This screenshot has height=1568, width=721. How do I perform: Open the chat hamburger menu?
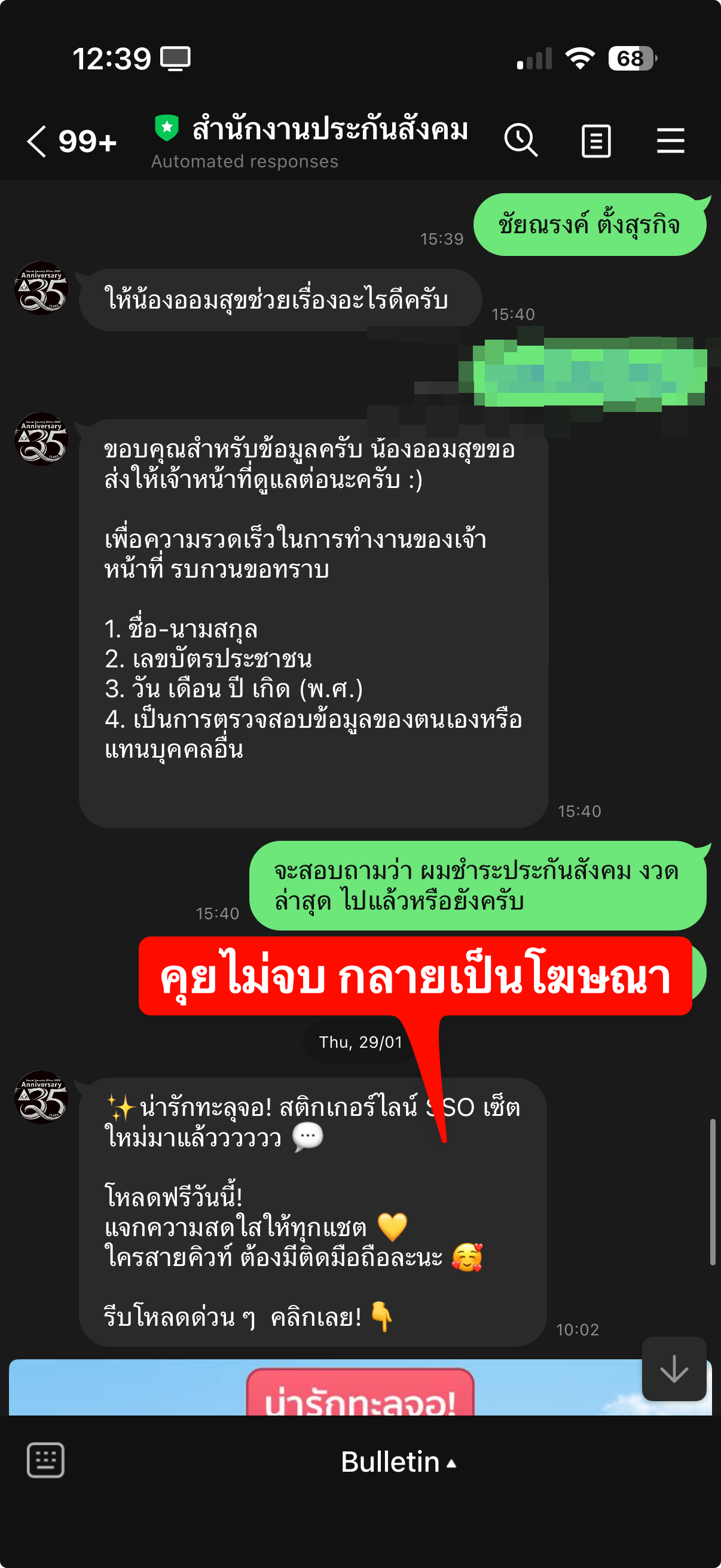(671, 141)
